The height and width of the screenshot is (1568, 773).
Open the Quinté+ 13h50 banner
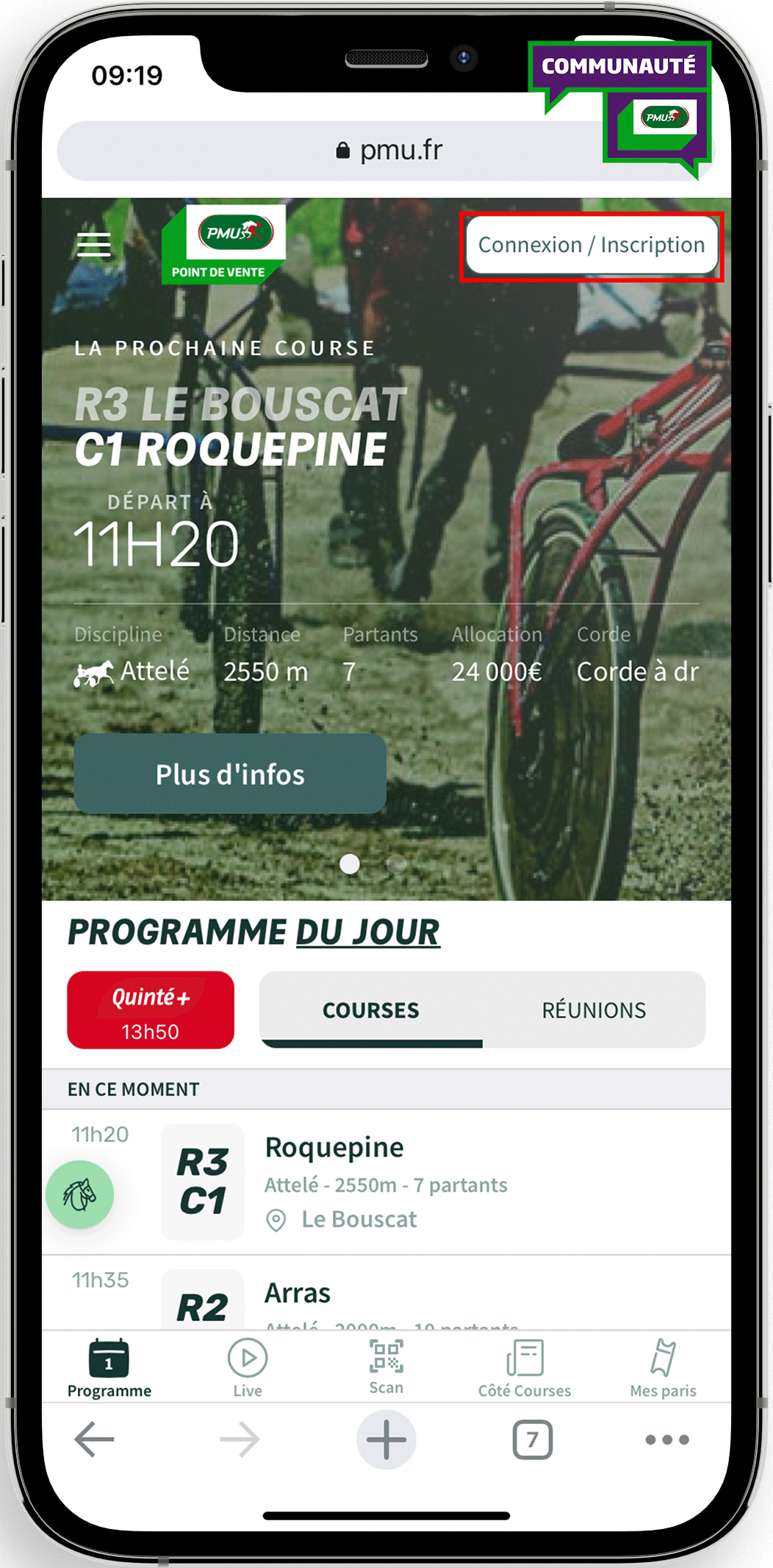coord(150,1010)
